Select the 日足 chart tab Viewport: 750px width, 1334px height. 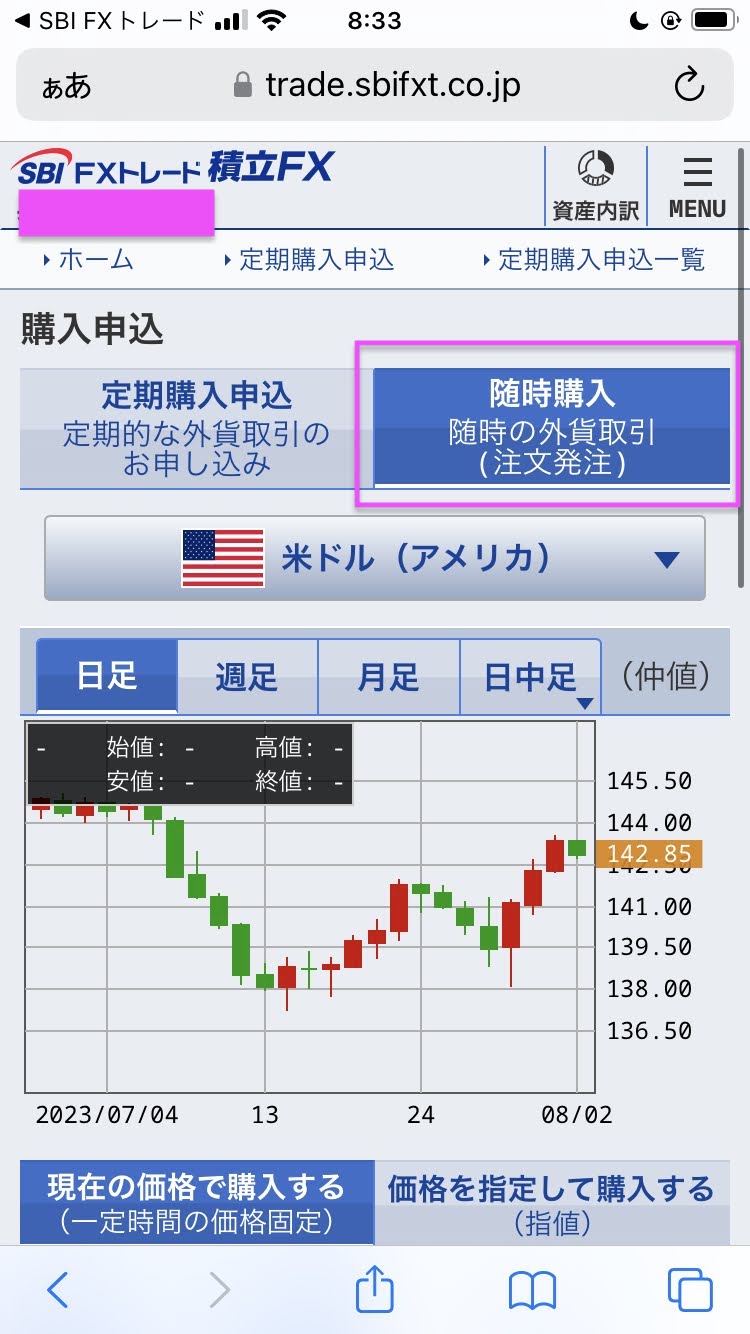107,676
